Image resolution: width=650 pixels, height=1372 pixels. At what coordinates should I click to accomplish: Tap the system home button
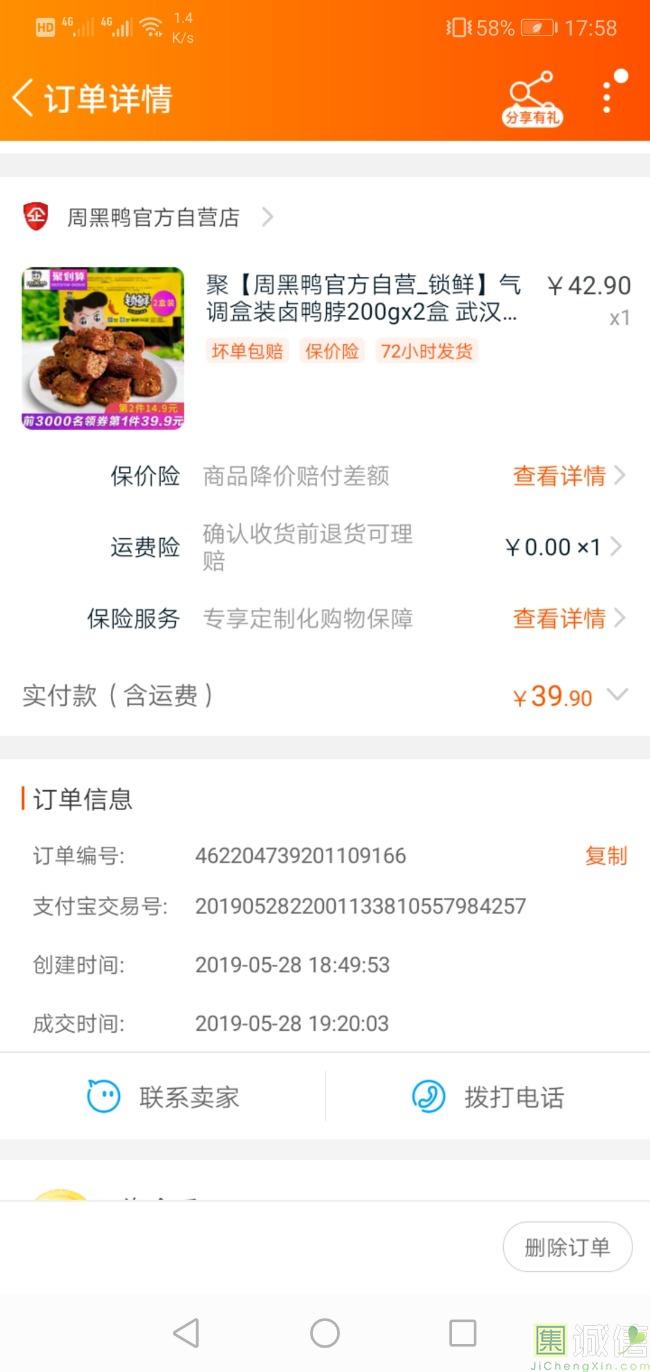click(x=325, y=1333)
